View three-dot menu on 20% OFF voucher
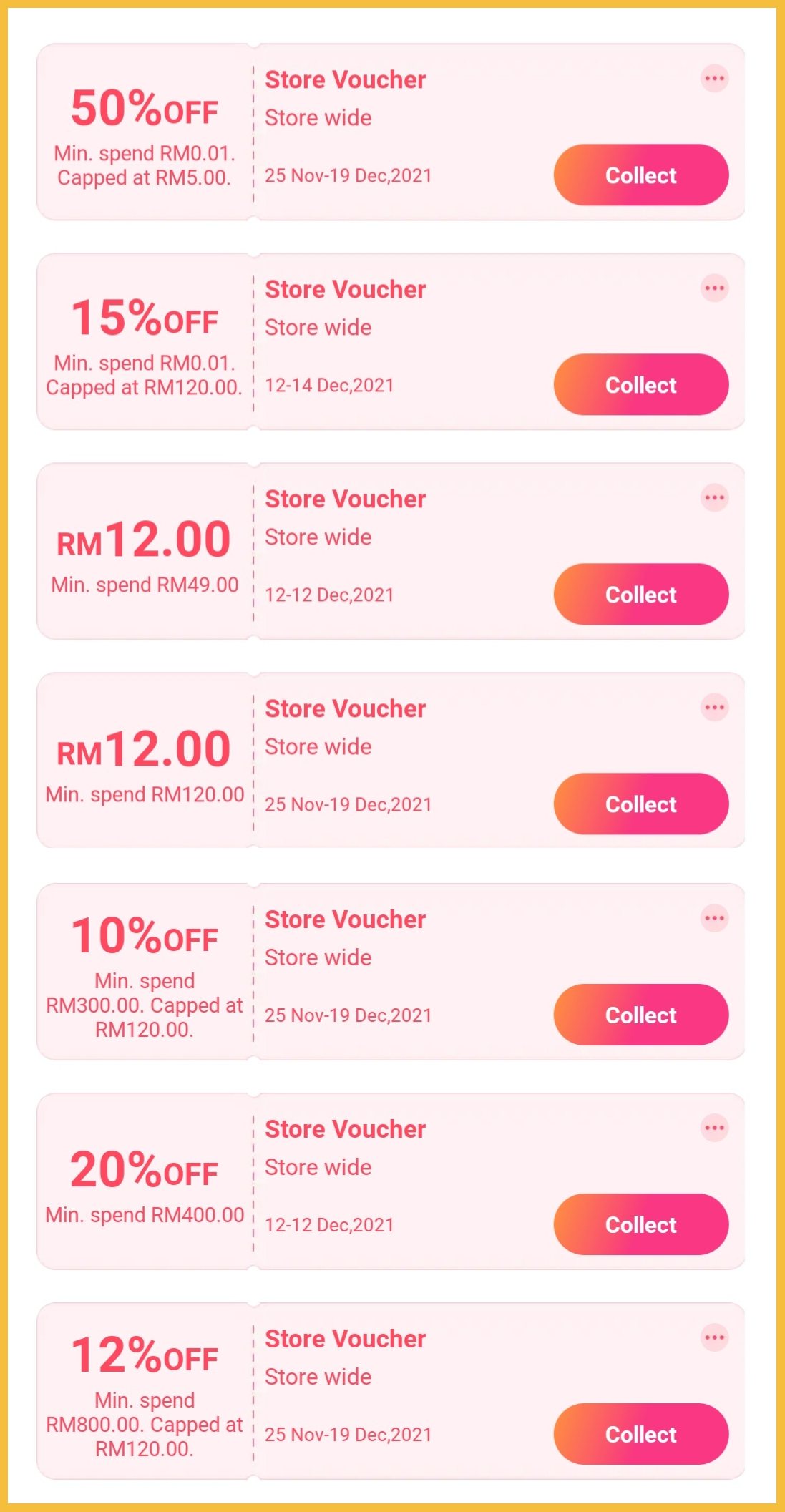The image size is (785, 1512). point(714,1128)
